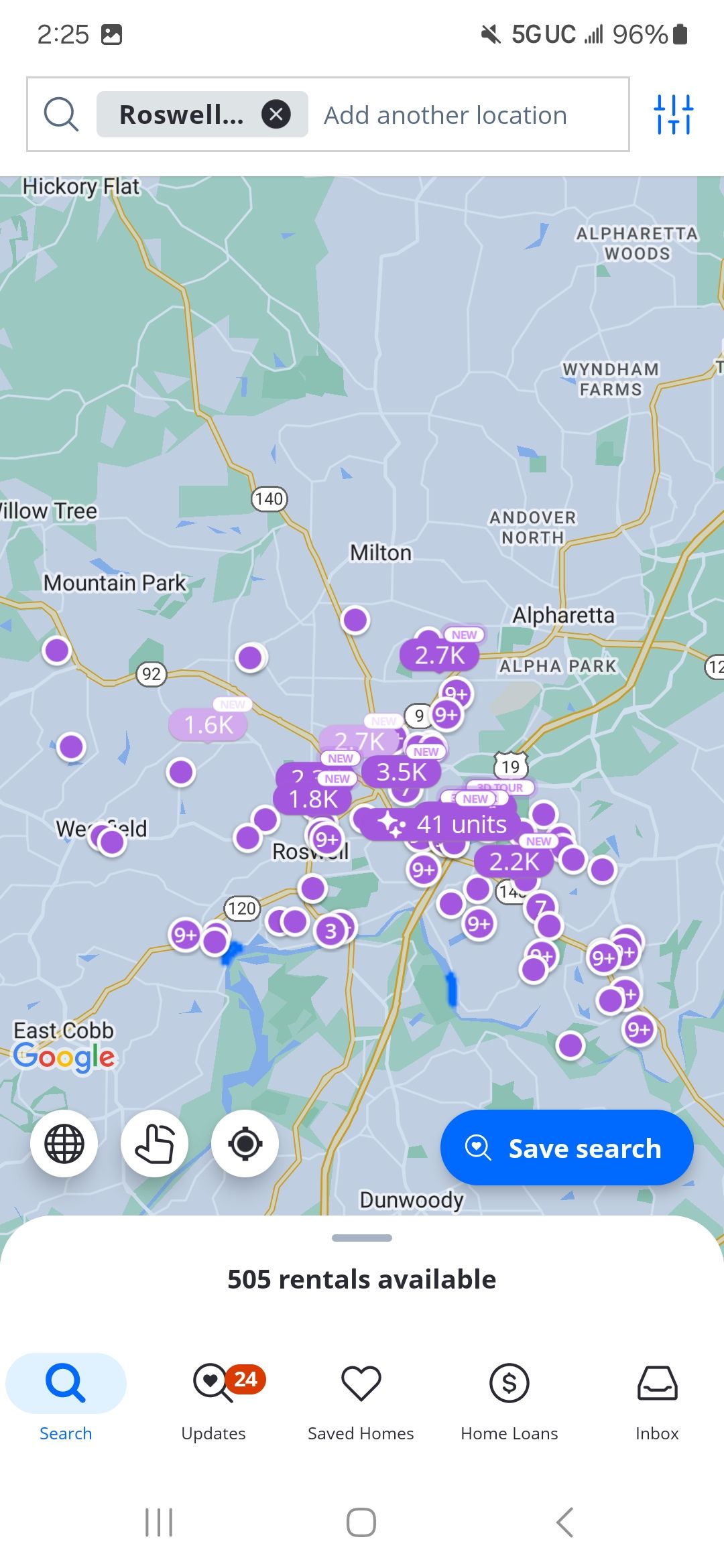
Task: Tap the search magnifier in the search bar
Action: tap(61, 114)
